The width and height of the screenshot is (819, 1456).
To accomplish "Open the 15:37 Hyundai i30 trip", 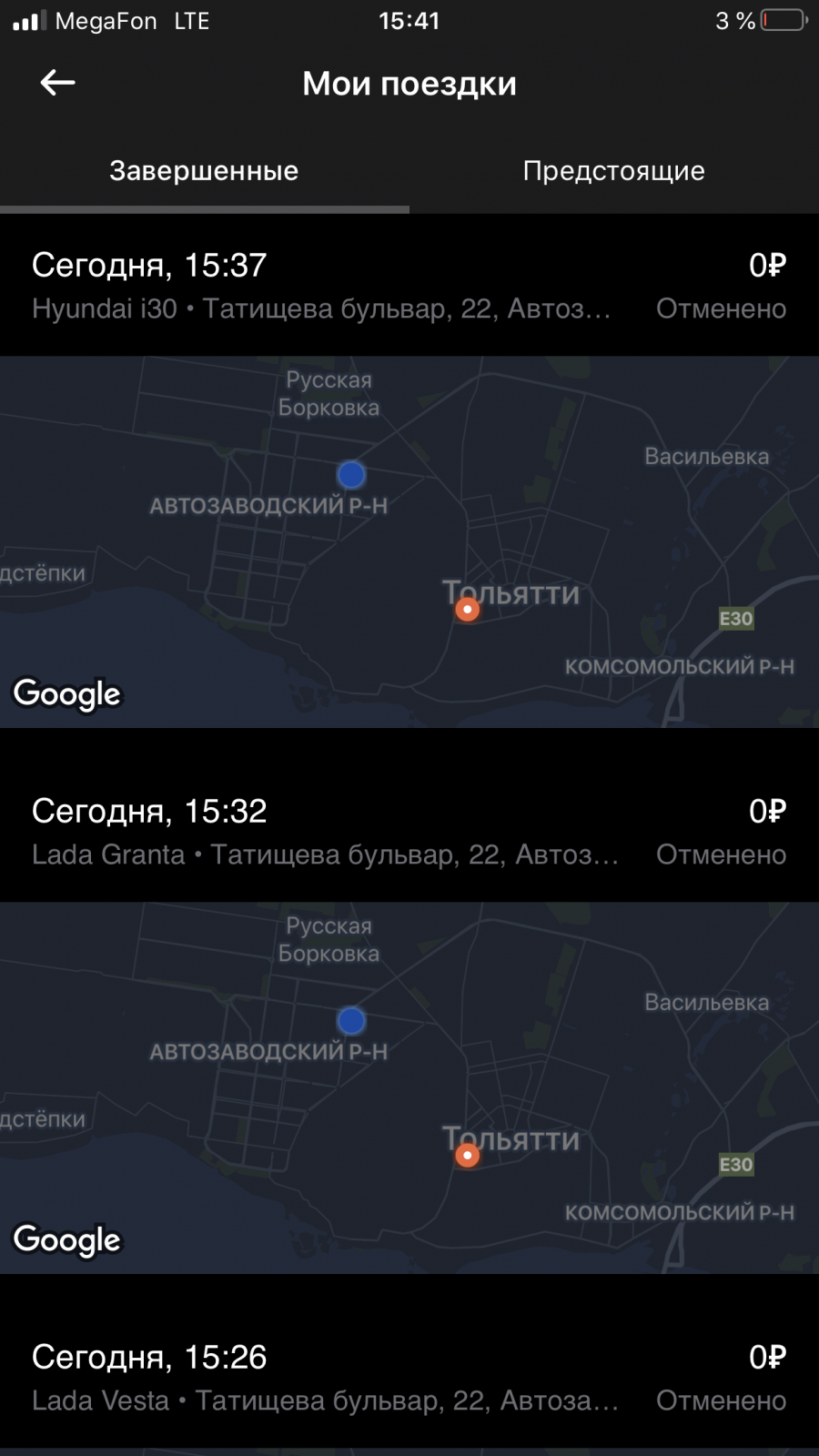I will tap(409, 286).
